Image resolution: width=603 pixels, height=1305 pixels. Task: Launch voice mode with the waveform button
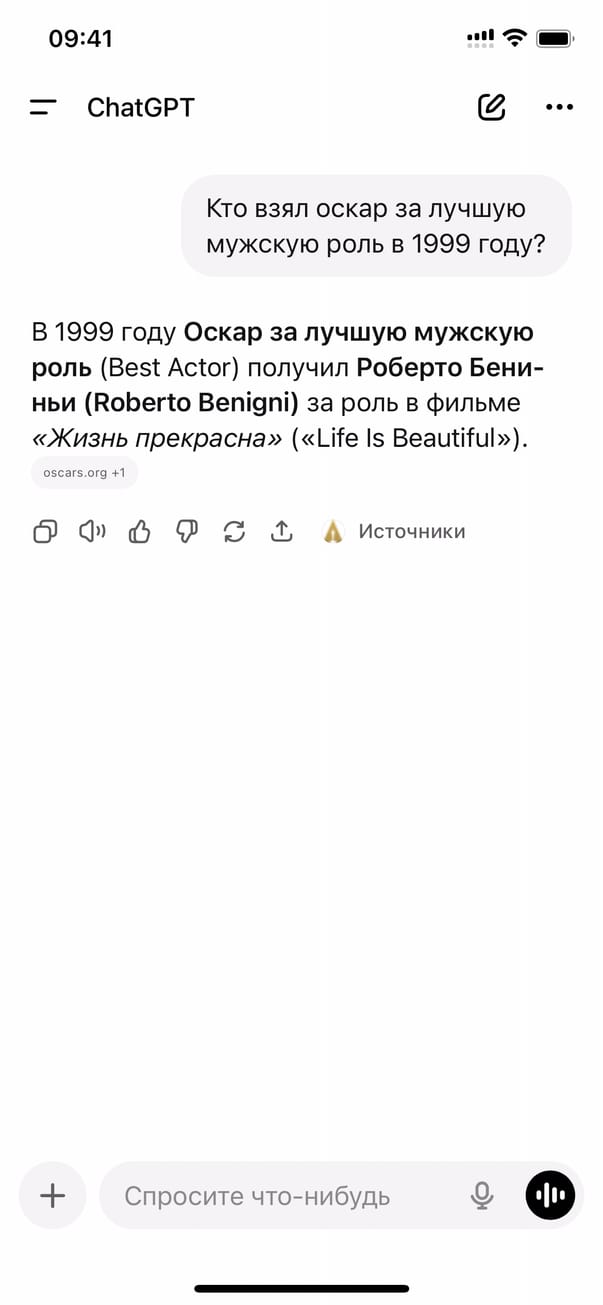(x=551, y=1195)
